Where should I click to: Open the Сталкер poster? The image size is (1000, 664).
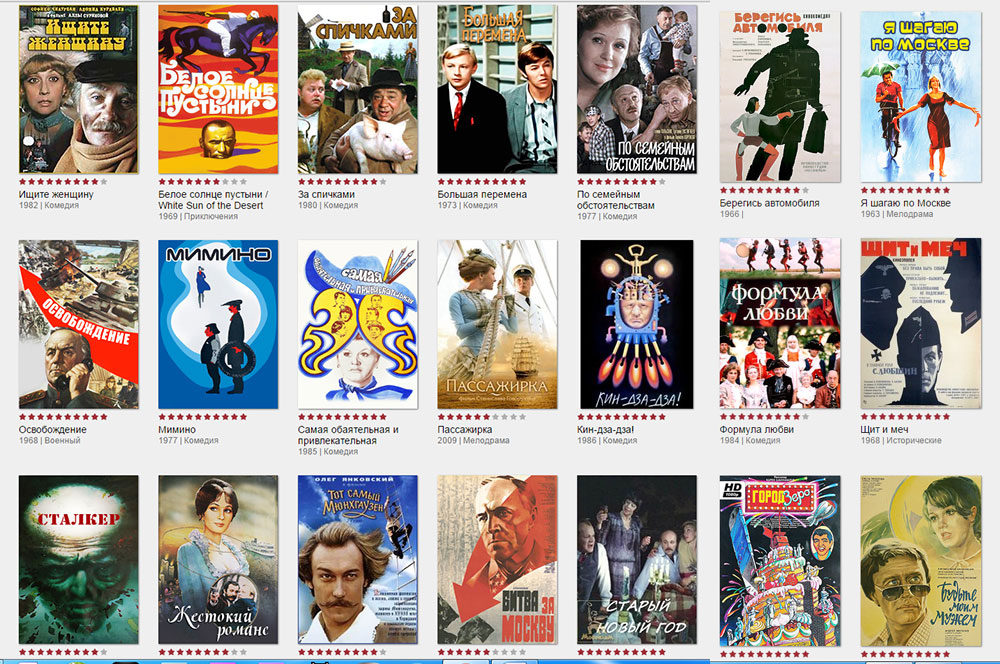78,560
